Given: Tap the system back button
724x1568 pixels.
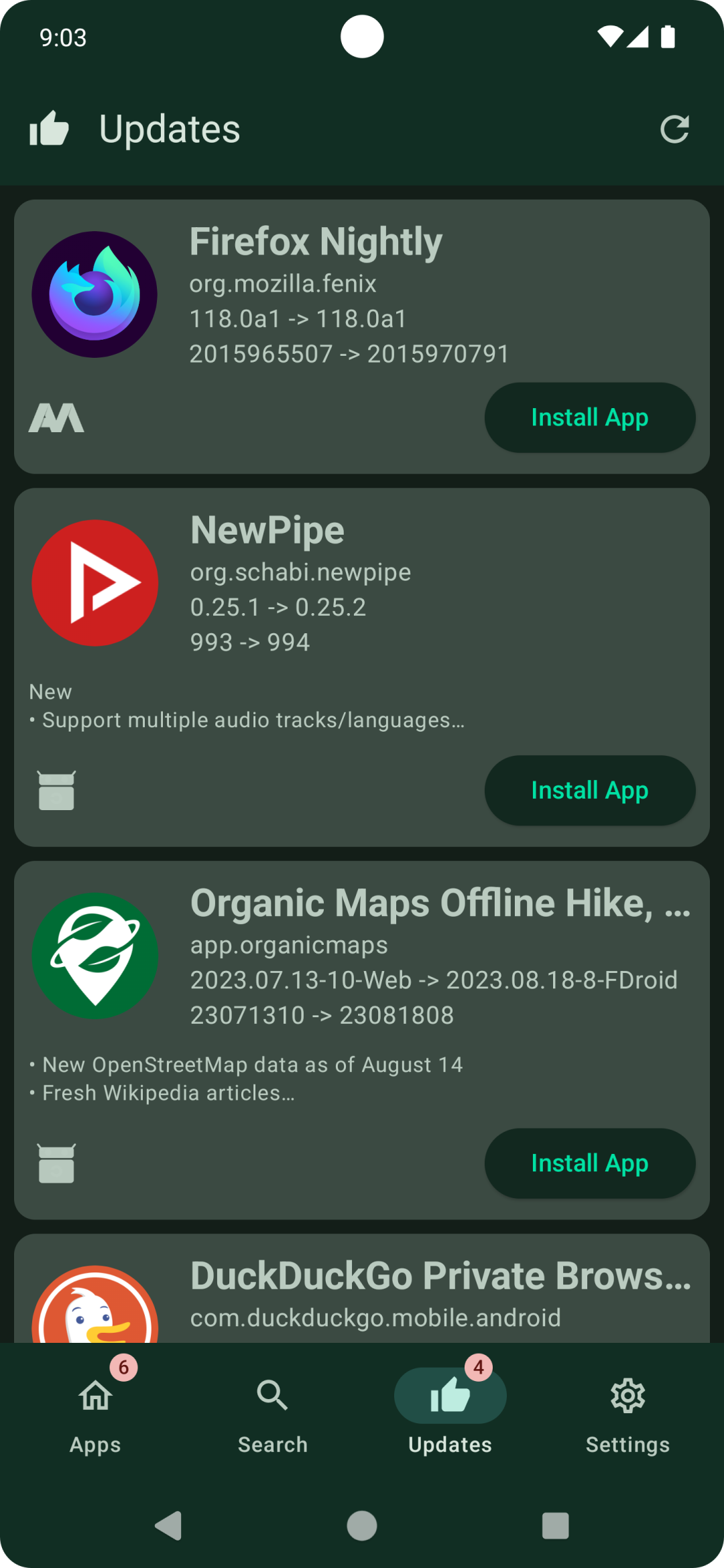Looking at the screenshot, I should point(168,1526).
